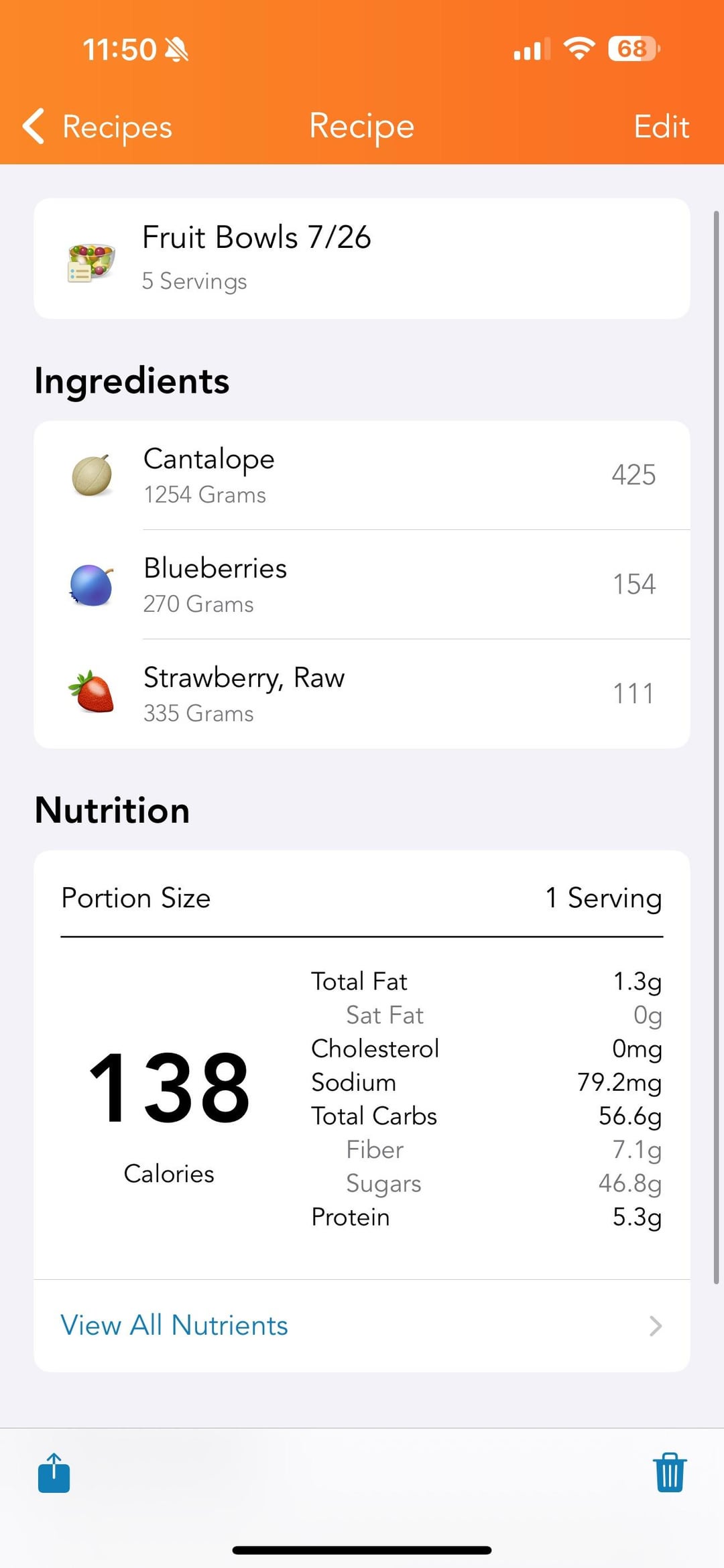Open the Cantalope ingredient row
Image resolution: width=724 pixels, height=1568 pixels.
click(x=362, y=475)
